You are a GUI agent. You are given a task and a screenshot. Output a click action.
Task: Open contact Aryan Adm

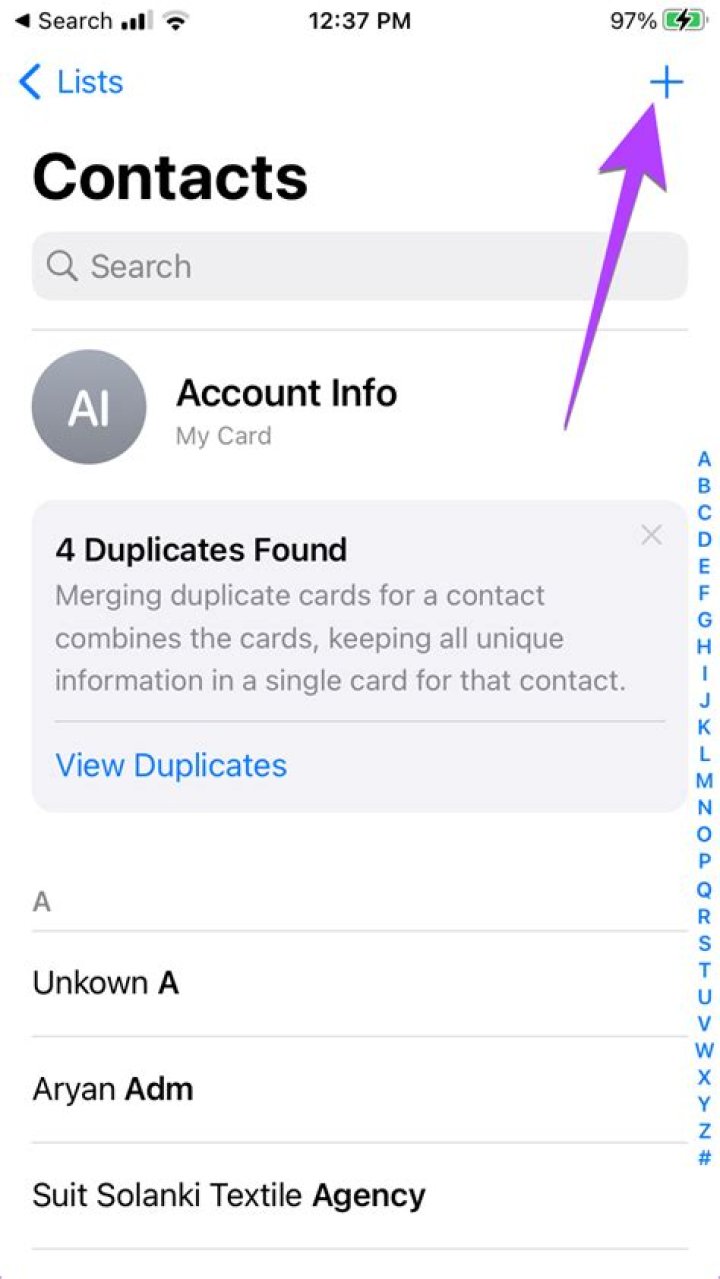tap(113, 1089)
